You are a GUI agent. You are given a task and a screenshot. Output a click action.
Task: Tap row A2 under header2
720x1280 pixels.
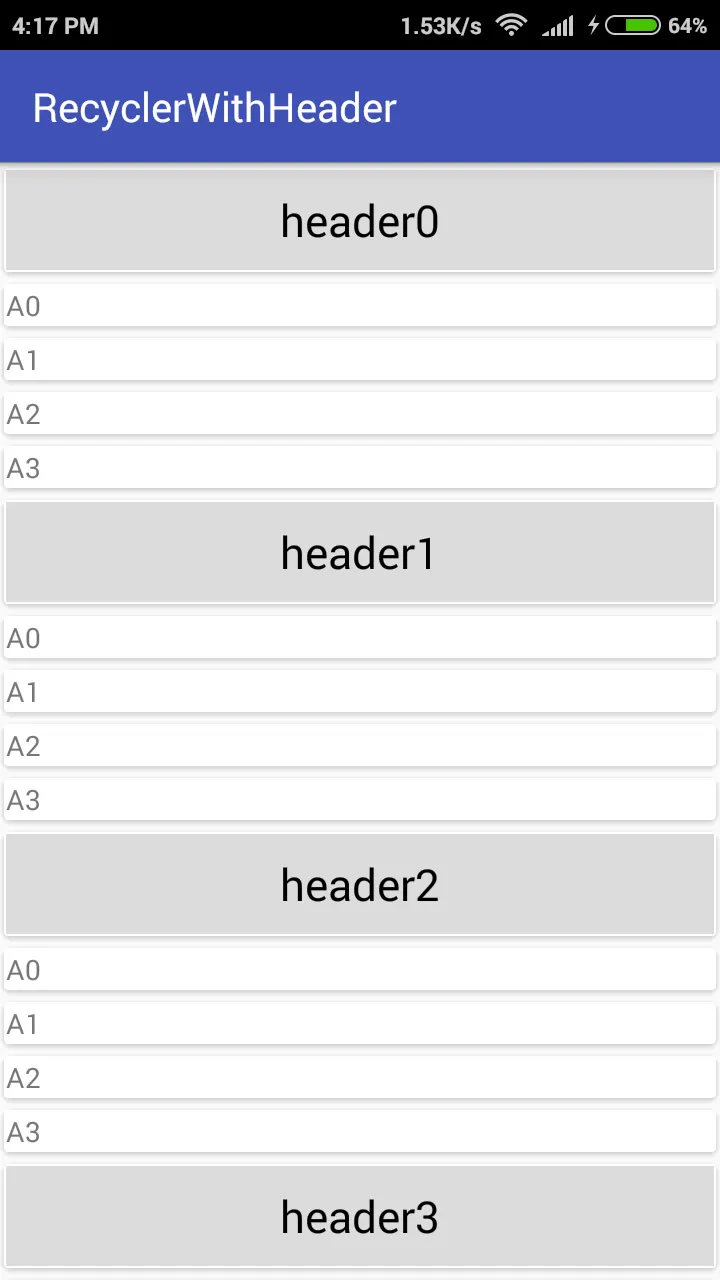click(x=360, y=1078)
